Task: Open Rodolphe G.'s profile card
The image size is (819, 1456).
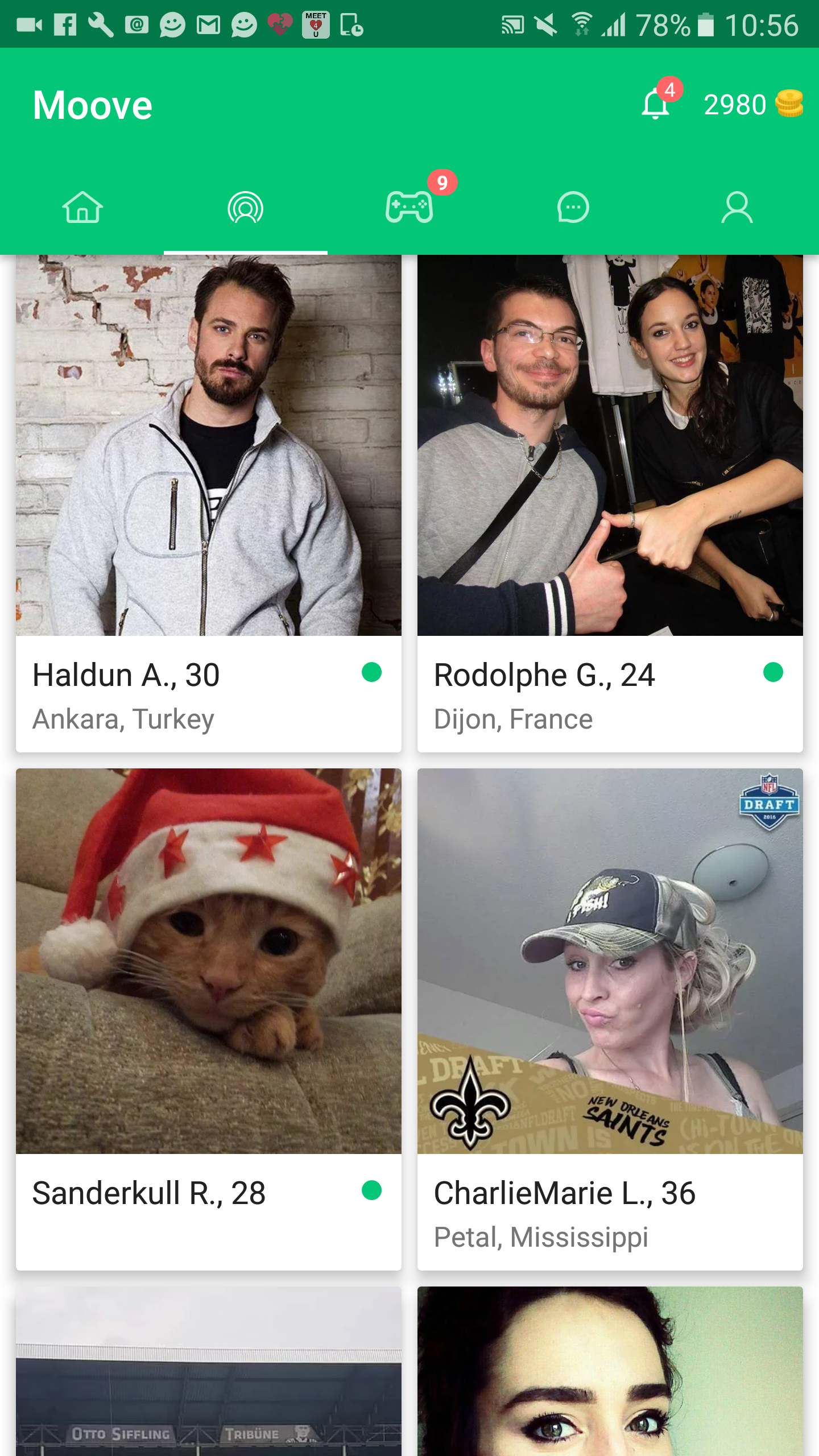Action: (x=610, y=503)
